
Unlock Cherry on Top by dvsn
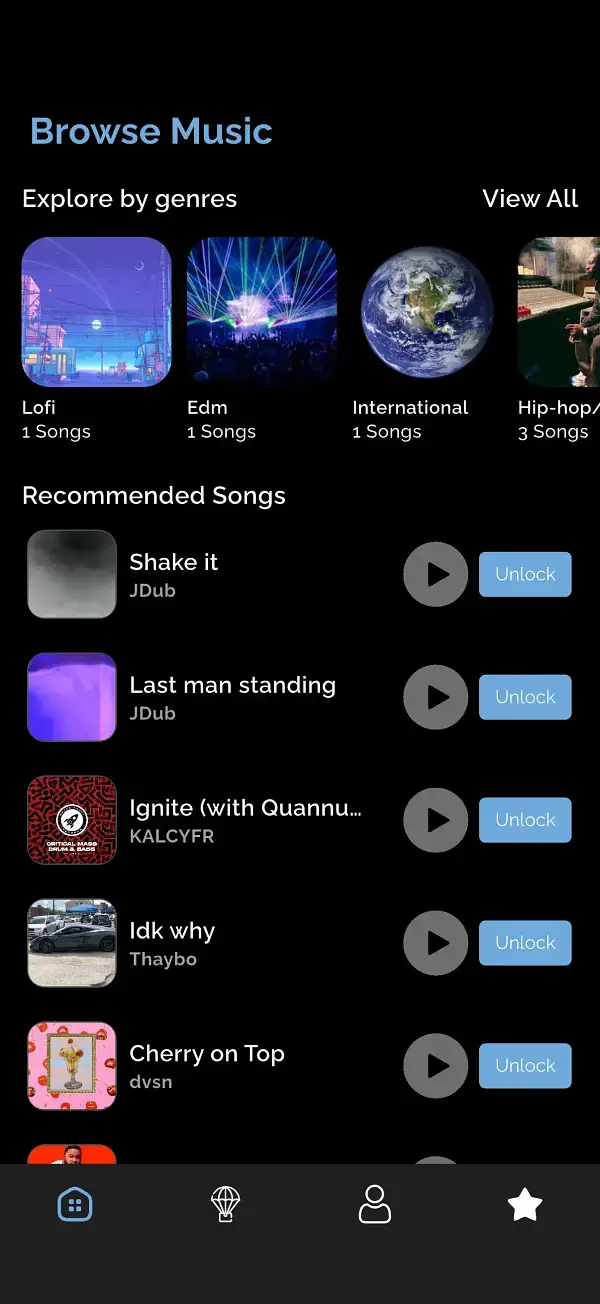(525, 1066)
